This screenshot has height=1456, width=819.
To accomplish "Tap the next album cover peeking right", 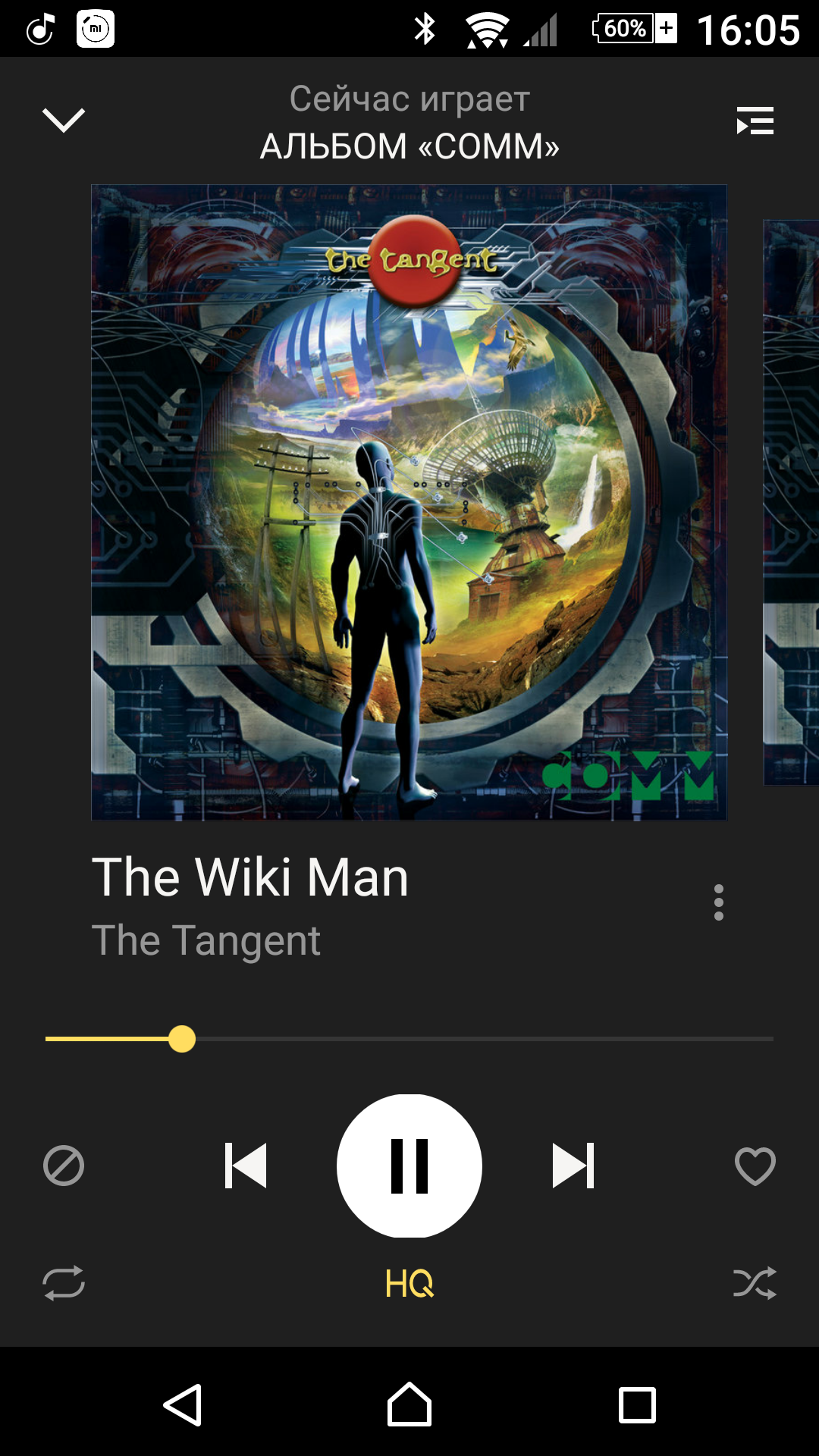I will [x=792, y=502].
